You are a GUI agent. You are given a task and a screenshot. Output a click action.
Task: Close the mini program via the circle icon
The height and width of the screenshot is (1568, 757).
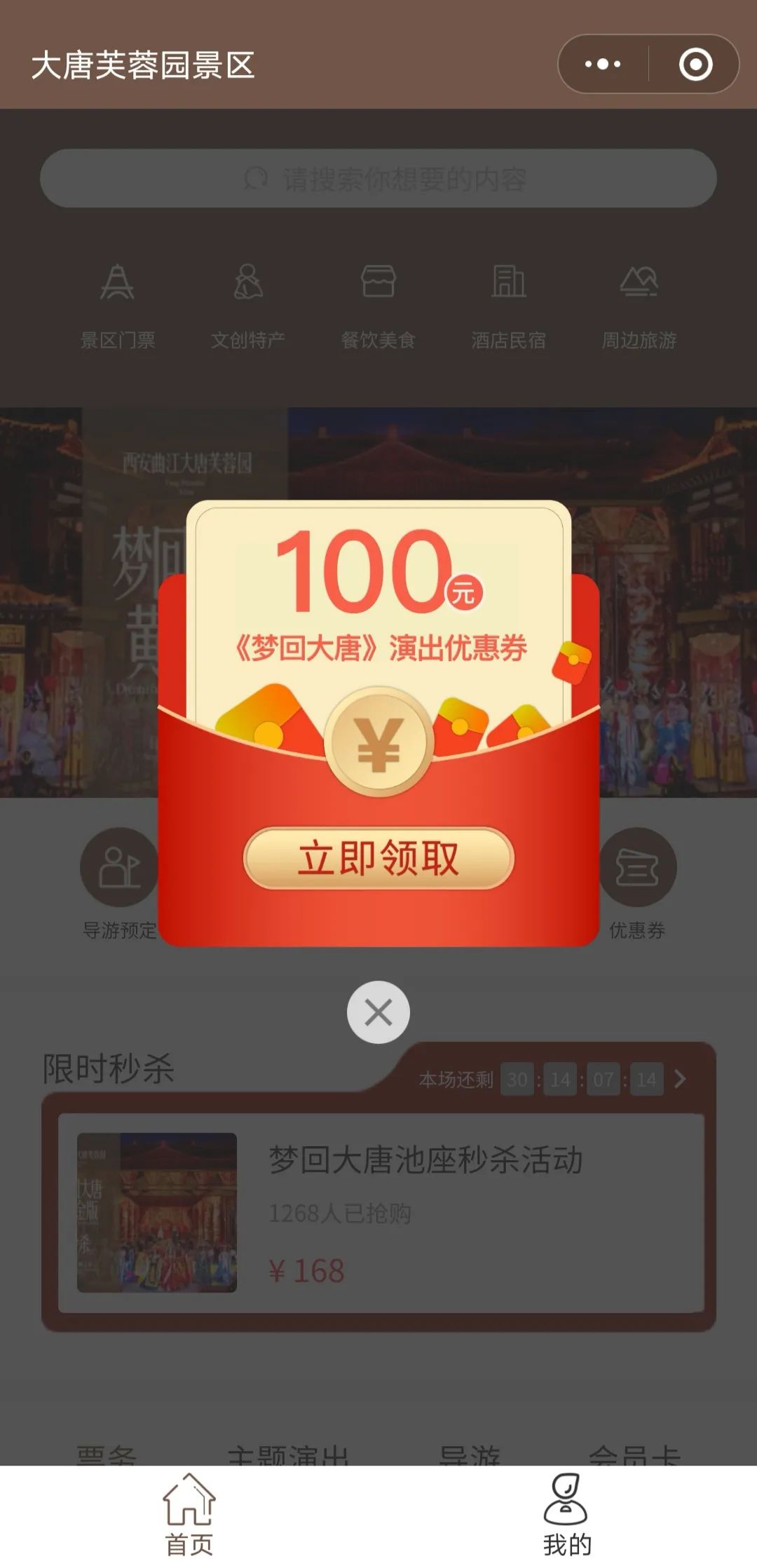pos(695,64)
